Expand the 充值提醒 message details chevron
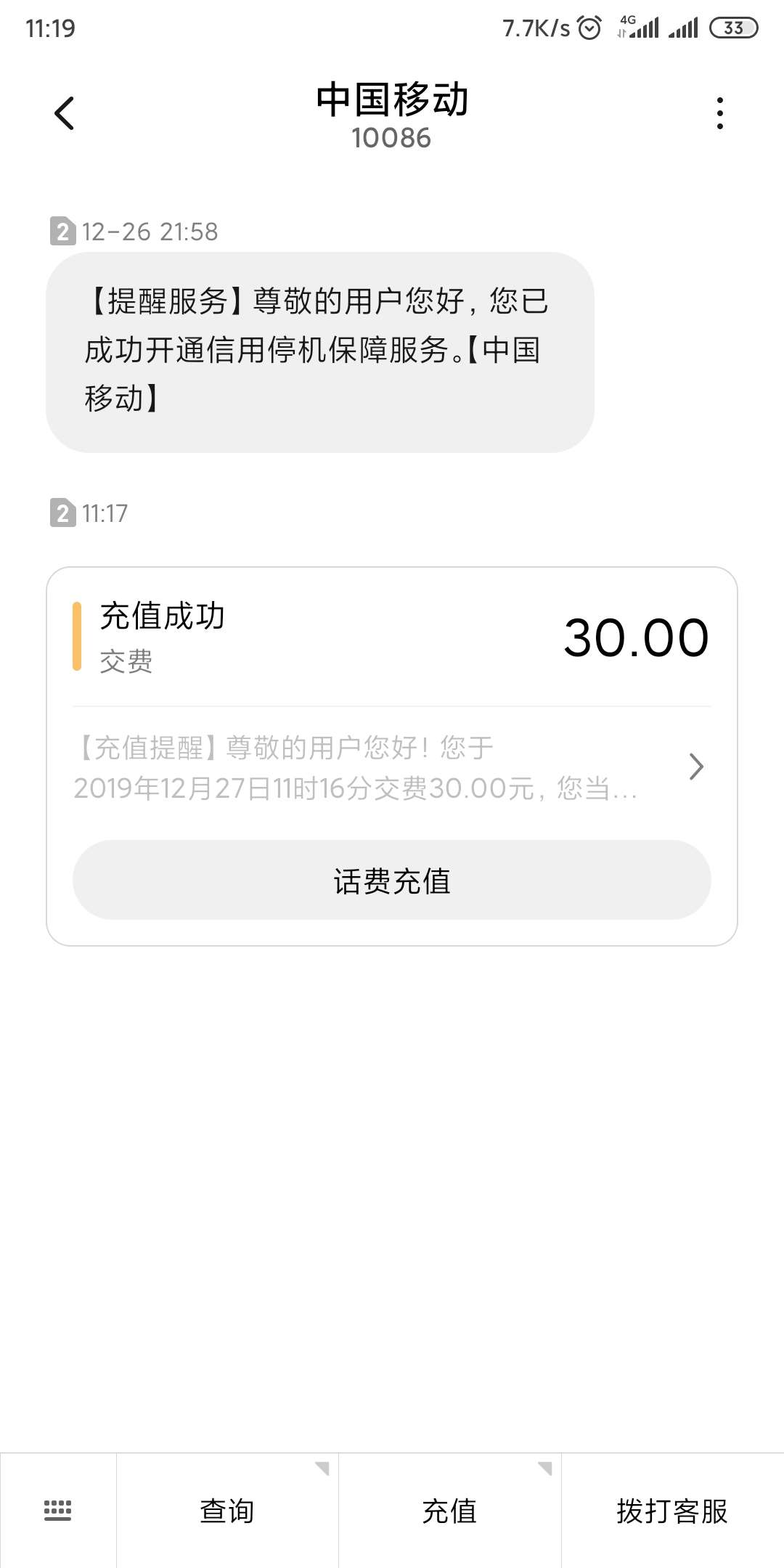Screen dimensions: 784x1568 pos(695,767)
